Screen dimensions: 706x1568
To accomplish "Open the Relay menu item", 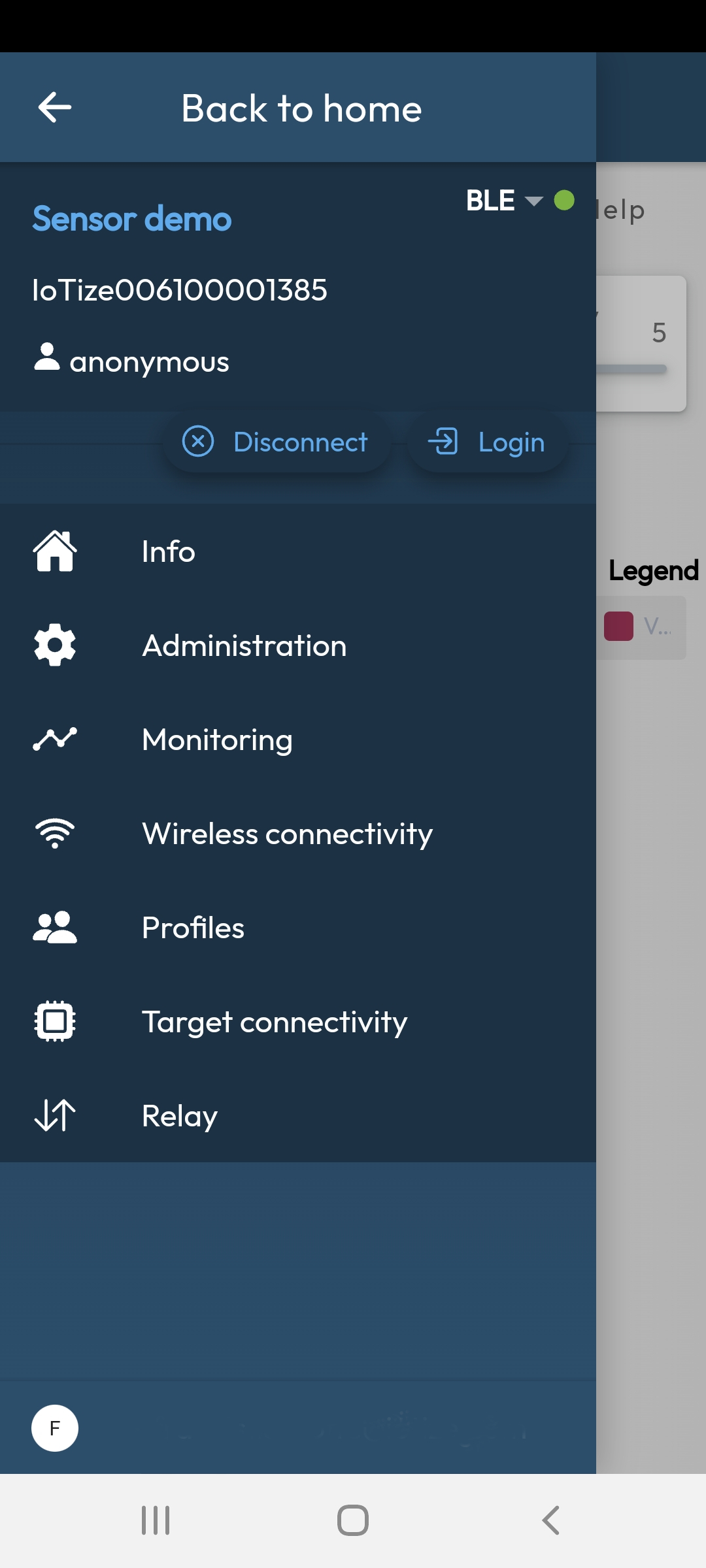I will coord(180,1116).
